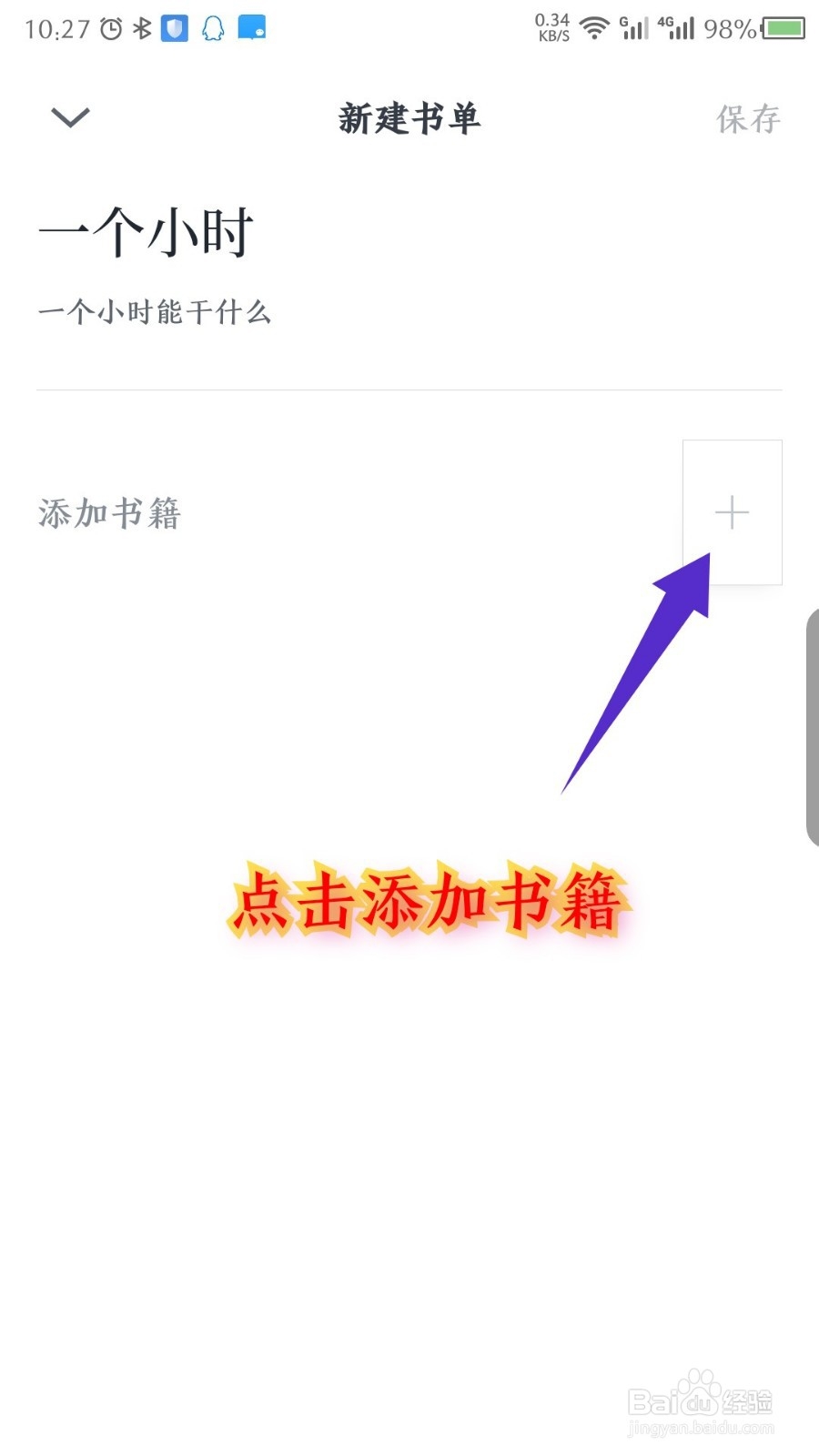Tap the plus icon to add books
The height and width of the screenshot is (1456, 819).
pyautogui.click(x=732, y=512)
